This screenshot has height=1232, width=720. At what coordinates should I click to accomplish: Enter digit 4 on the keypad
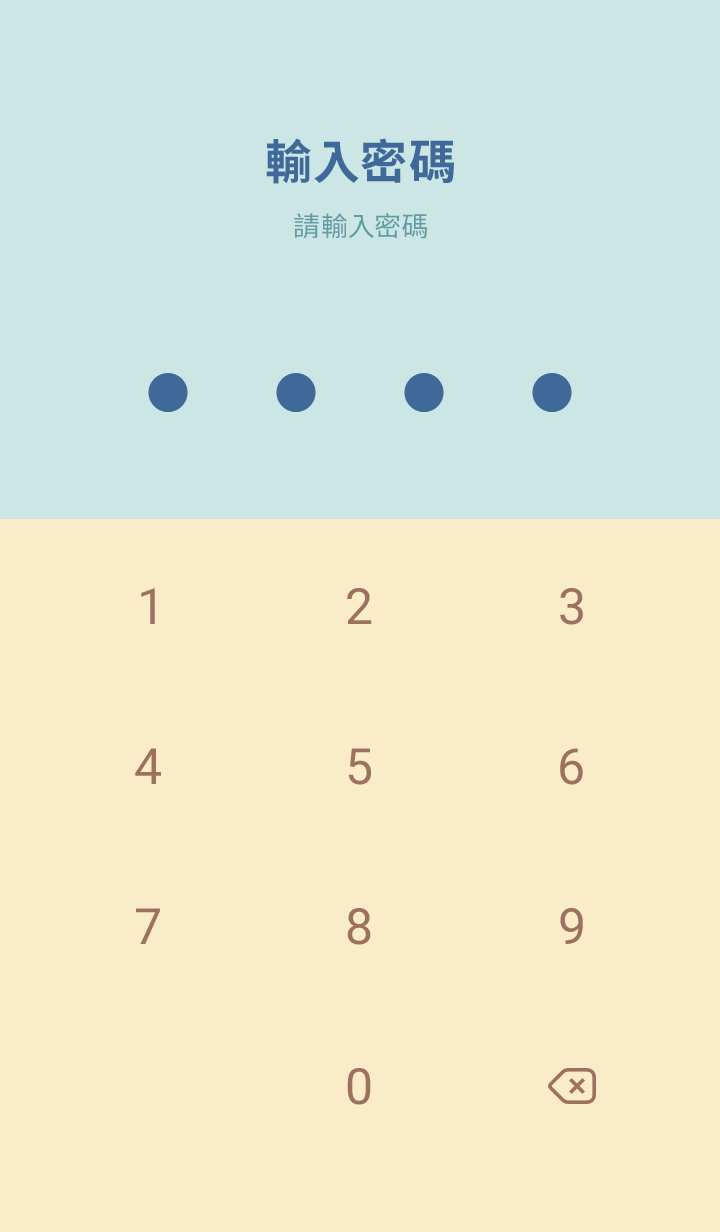148,767
